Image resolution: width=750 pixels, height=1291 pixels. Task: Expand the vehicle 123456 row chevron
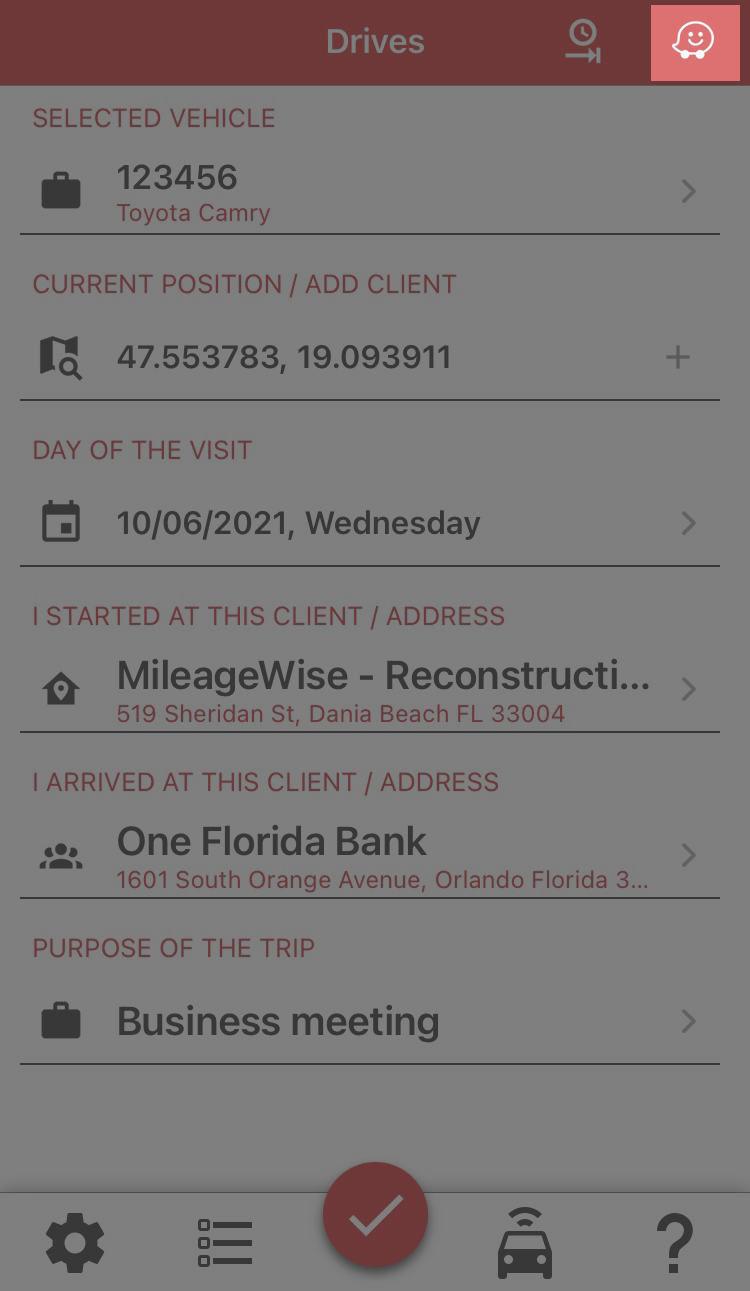coord(688,191)
